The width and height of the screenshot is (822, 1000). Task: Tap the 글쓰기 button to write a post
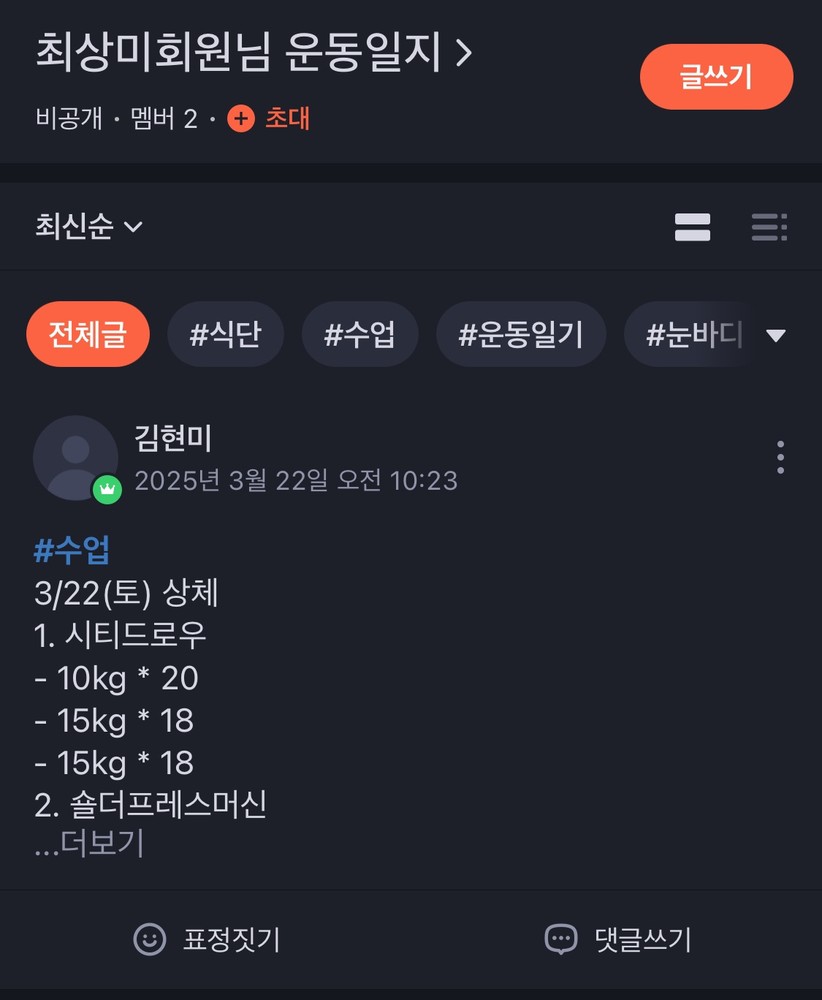[716, 77]
